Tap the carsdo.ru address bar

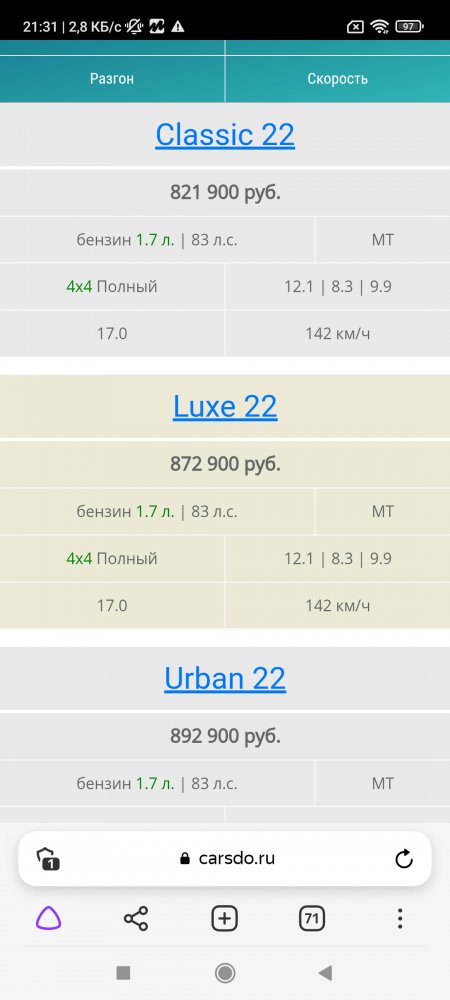(x=225, y=858)
